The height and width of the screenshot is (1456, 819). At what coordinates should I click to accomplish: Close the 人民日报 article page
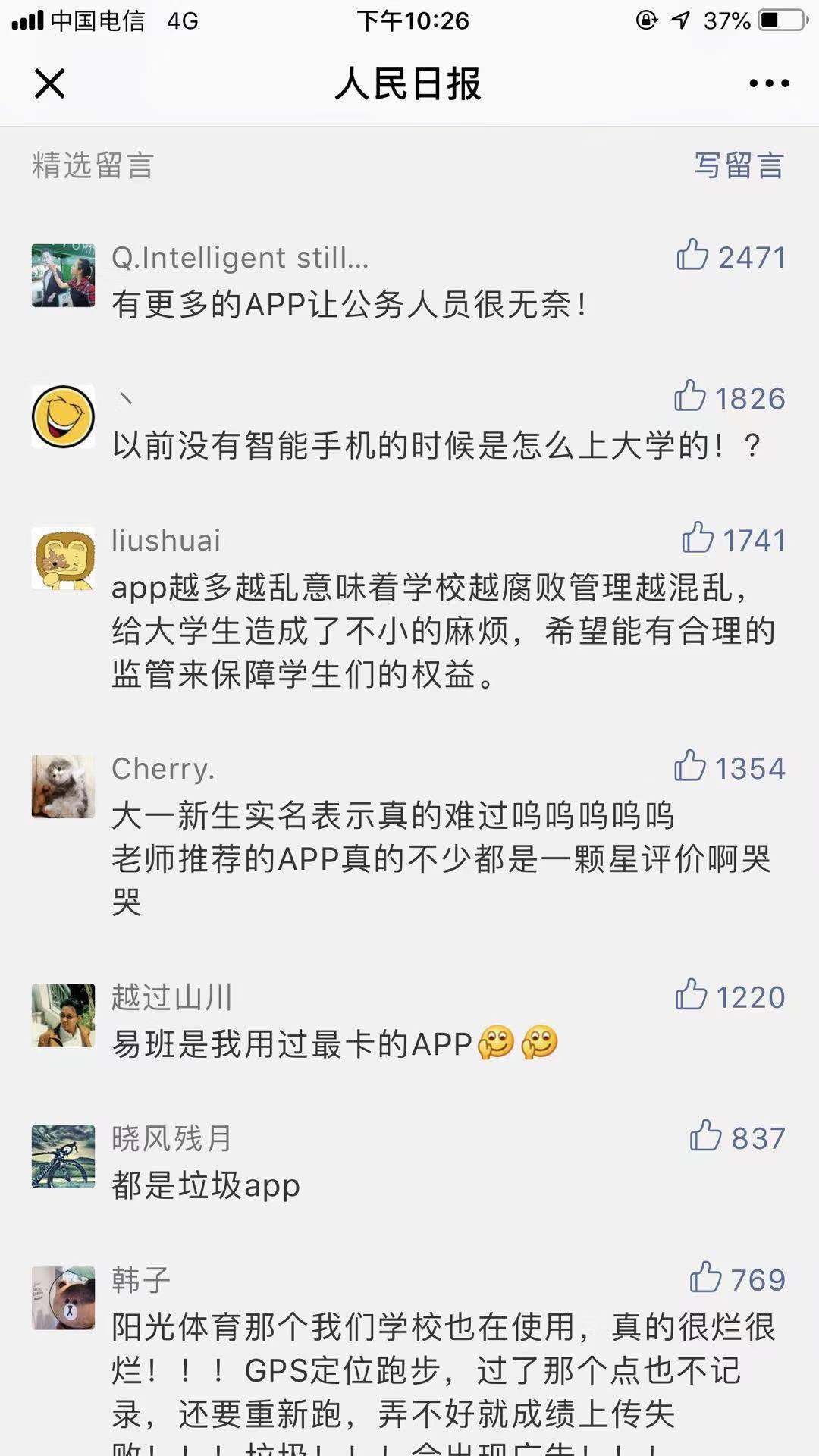click(50, 83)
